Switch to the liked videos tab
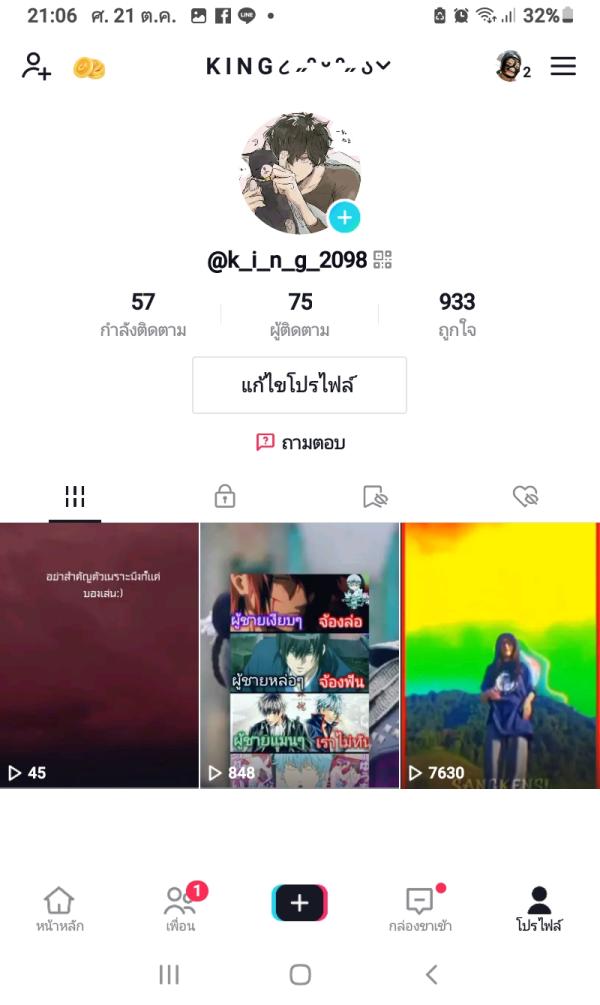 pyautogui.click(x=525, y=496)
